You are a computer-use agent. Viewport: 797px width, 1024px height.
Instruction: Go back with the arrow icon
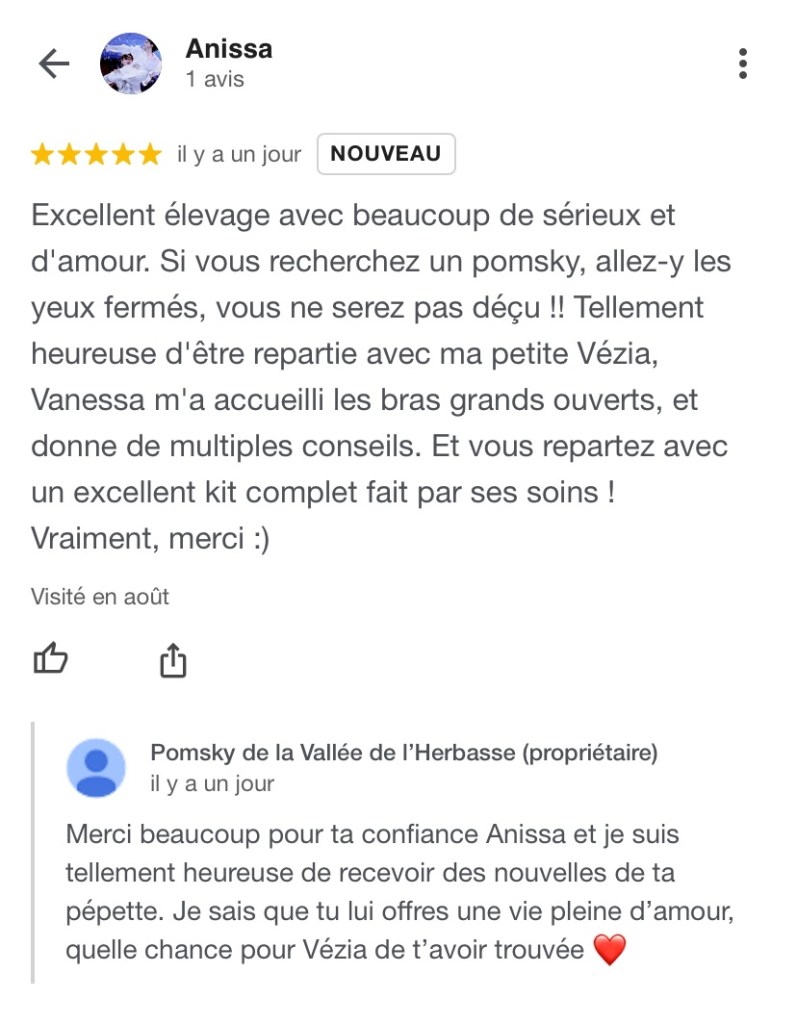tap(54, 64)
